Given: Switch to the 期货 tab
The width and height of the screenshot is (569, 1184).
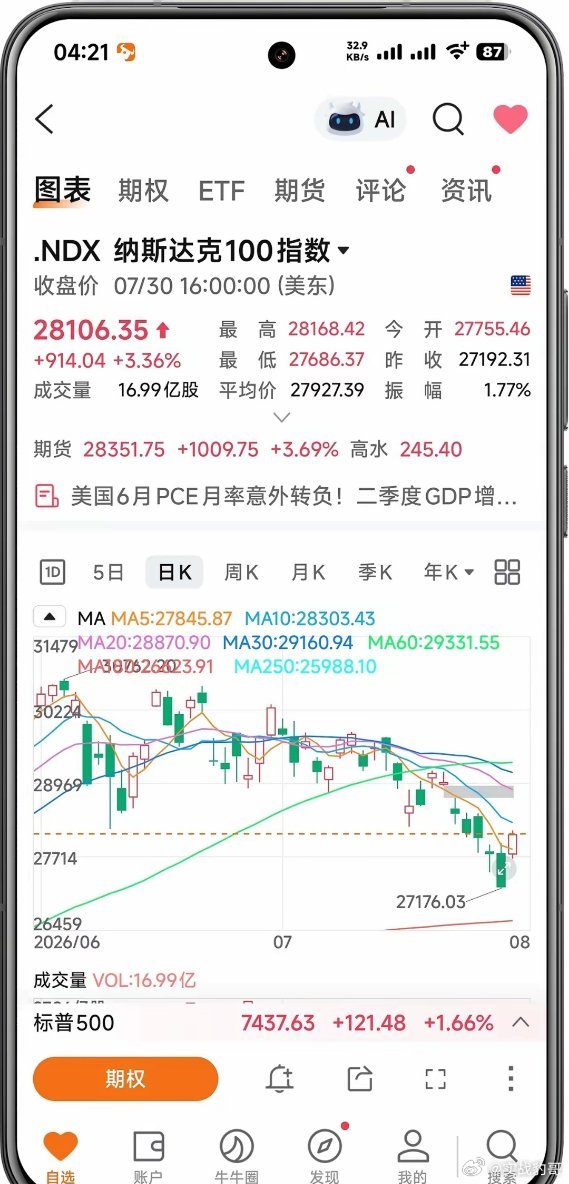Looking at the screenshot, I should tap(300, 190).
